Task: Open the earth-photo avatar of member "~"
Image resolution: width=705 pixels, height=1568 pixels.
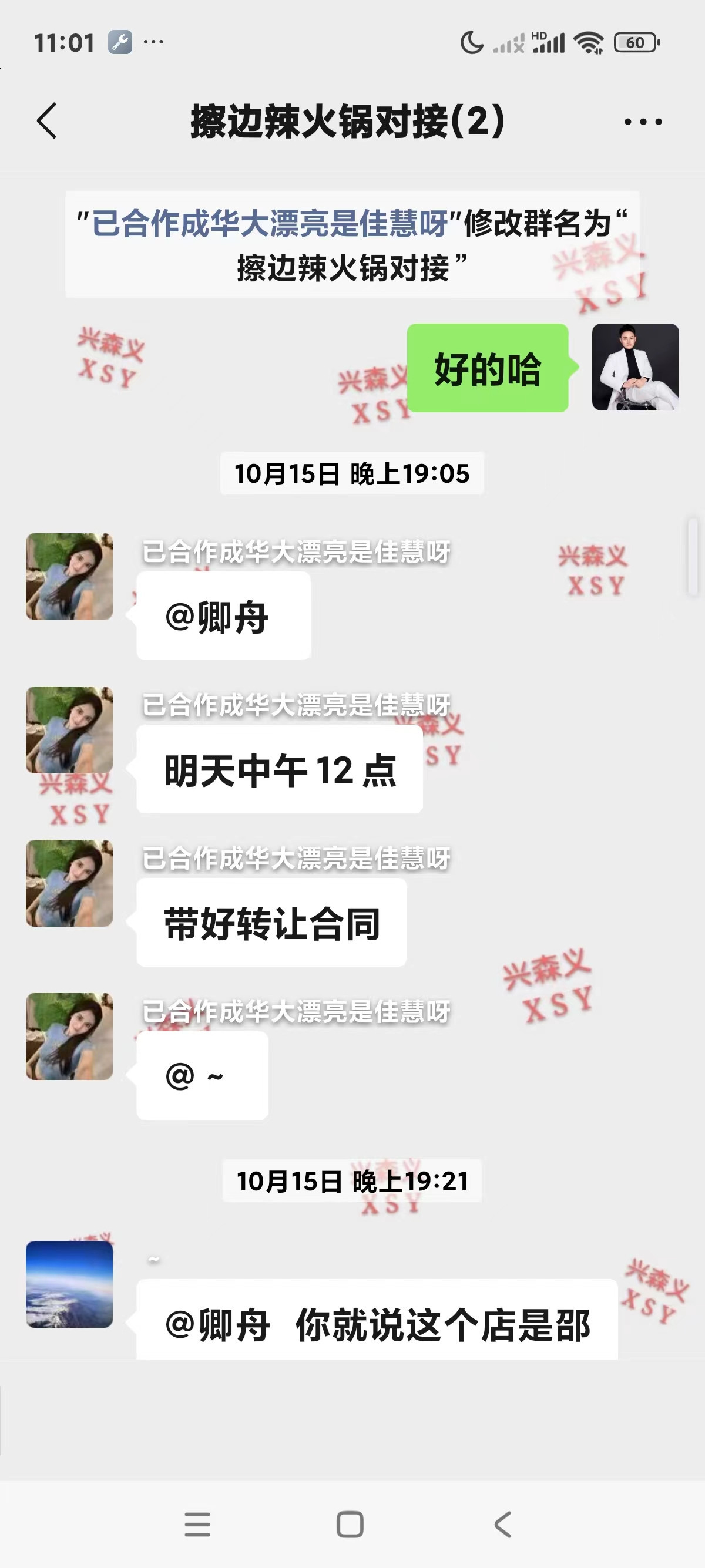Action: (x=69, y=1284)
